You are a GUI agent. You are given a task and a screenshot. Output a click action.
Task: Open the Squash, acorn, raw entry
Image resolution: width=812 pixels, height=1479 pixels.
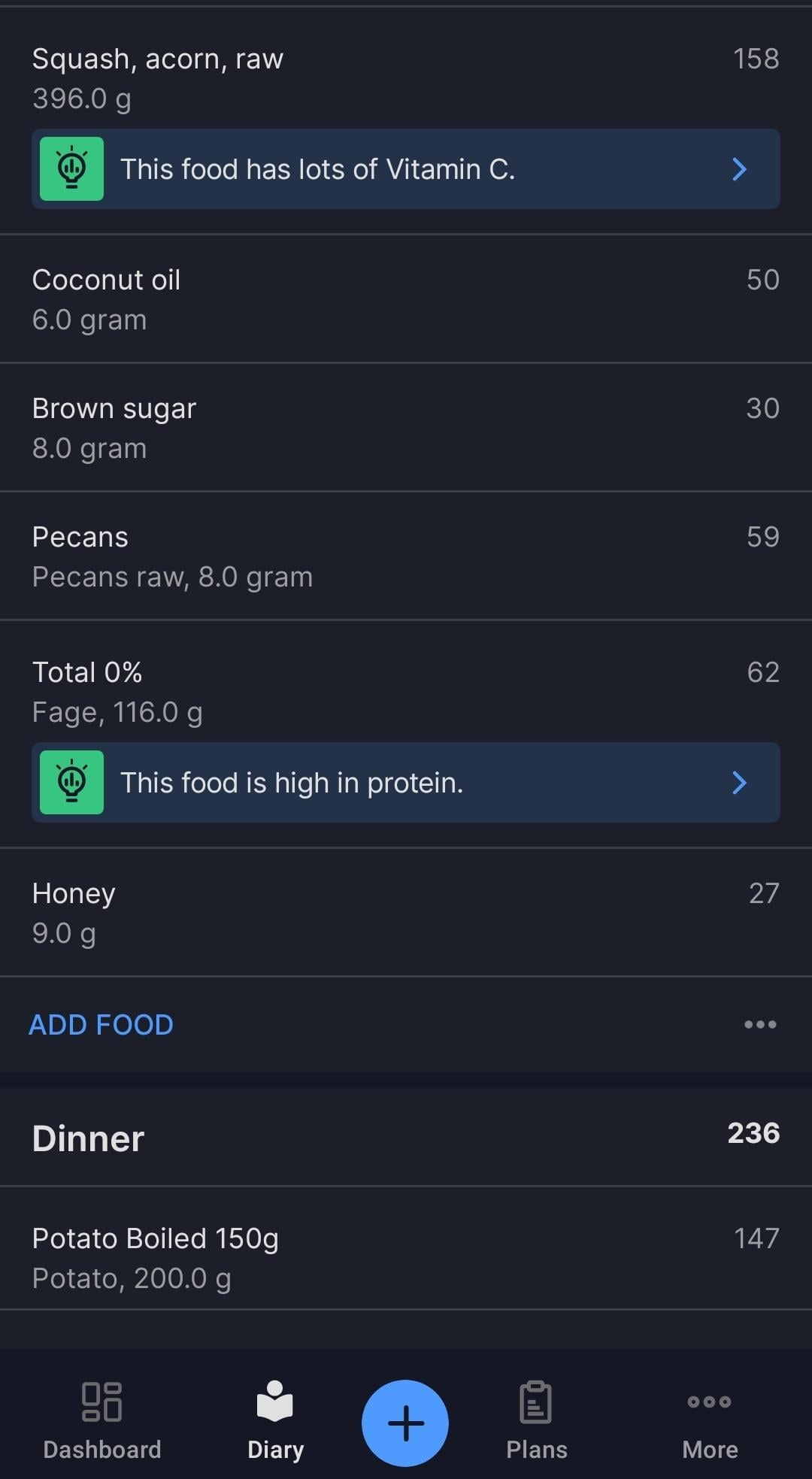[406, 78]
